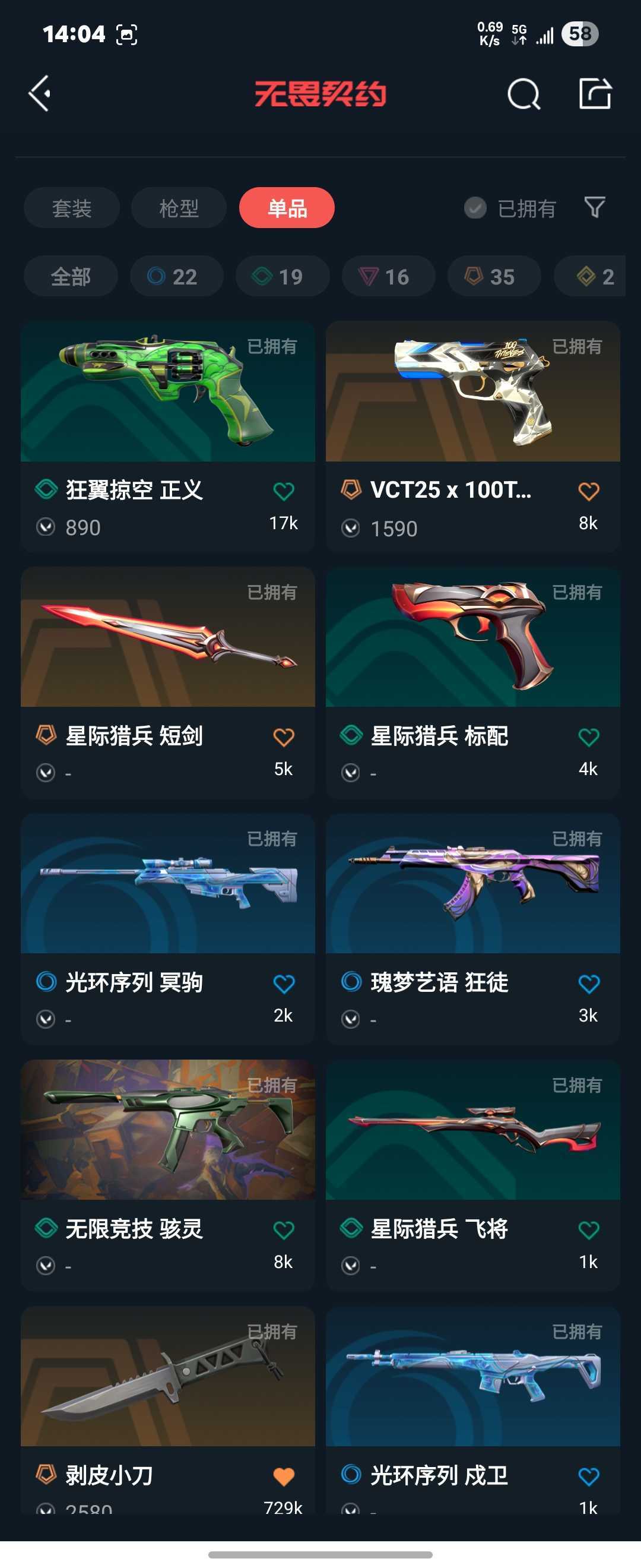This screenshot has width=641, height=1568.
Task: Open the filter funnel icon
Action: tap(594, 207)
